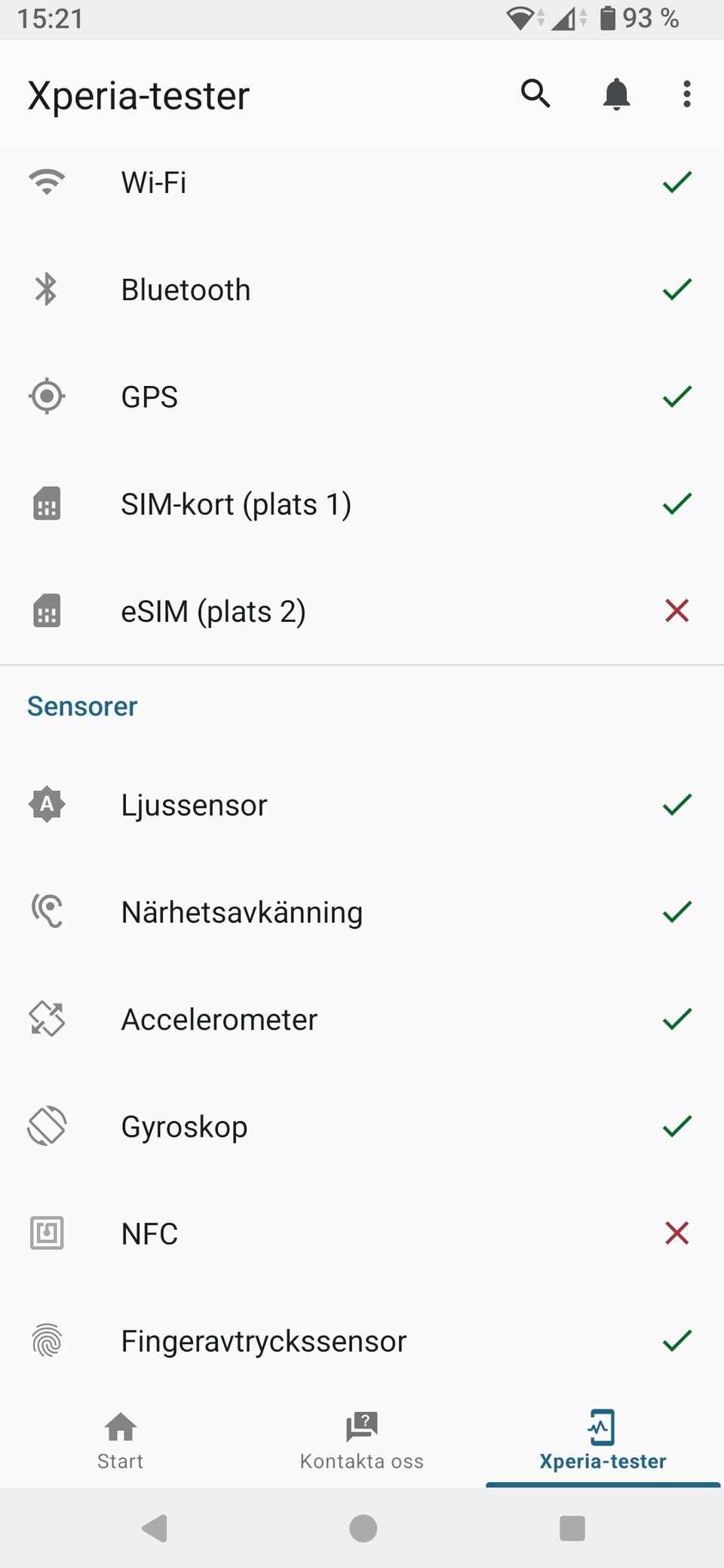724x1568 pixels.
Task: Open the Närhetsavkänning test
Action: (x=362, y=912)
